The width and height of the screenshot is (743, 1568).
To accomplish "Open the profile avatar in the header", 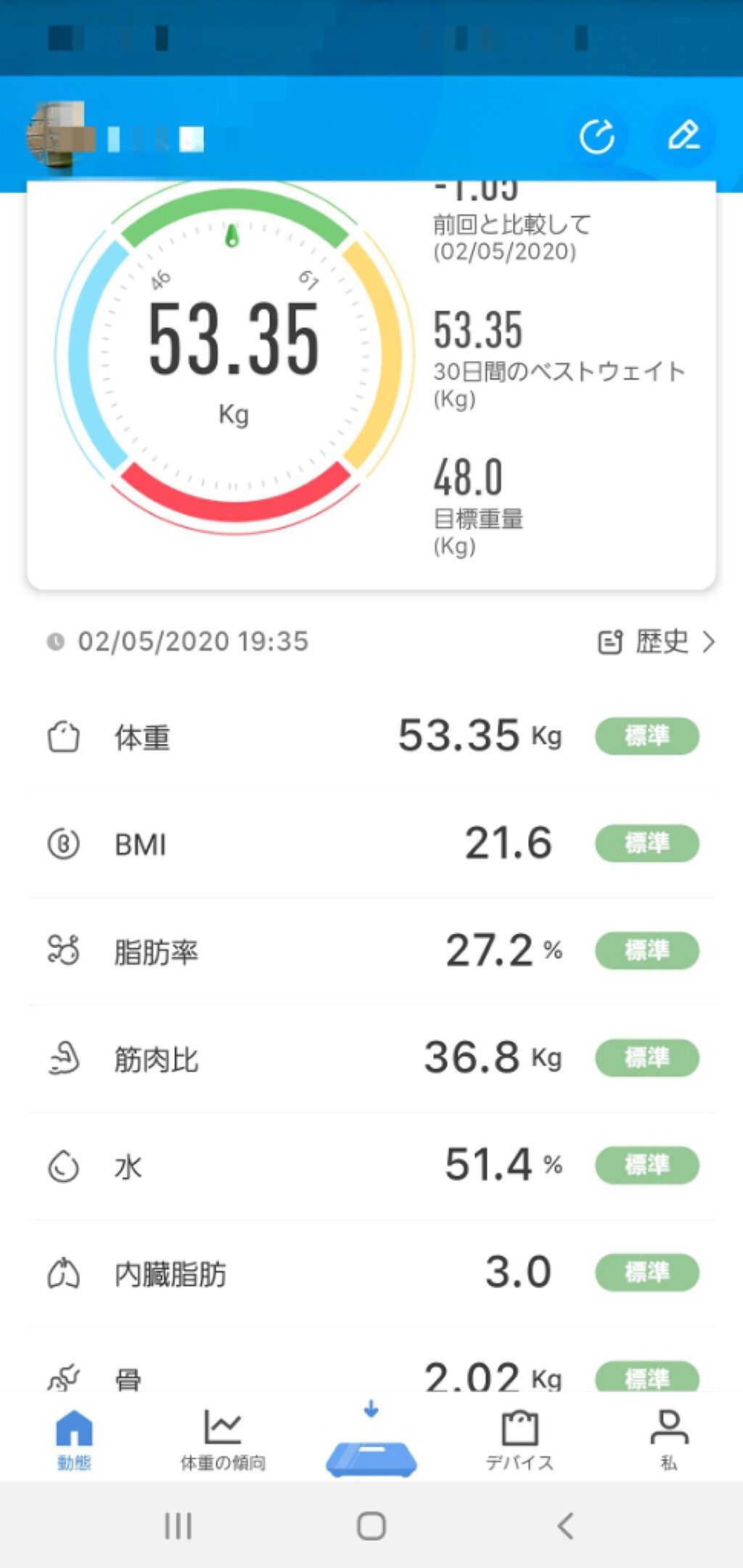I will point(57,138).
